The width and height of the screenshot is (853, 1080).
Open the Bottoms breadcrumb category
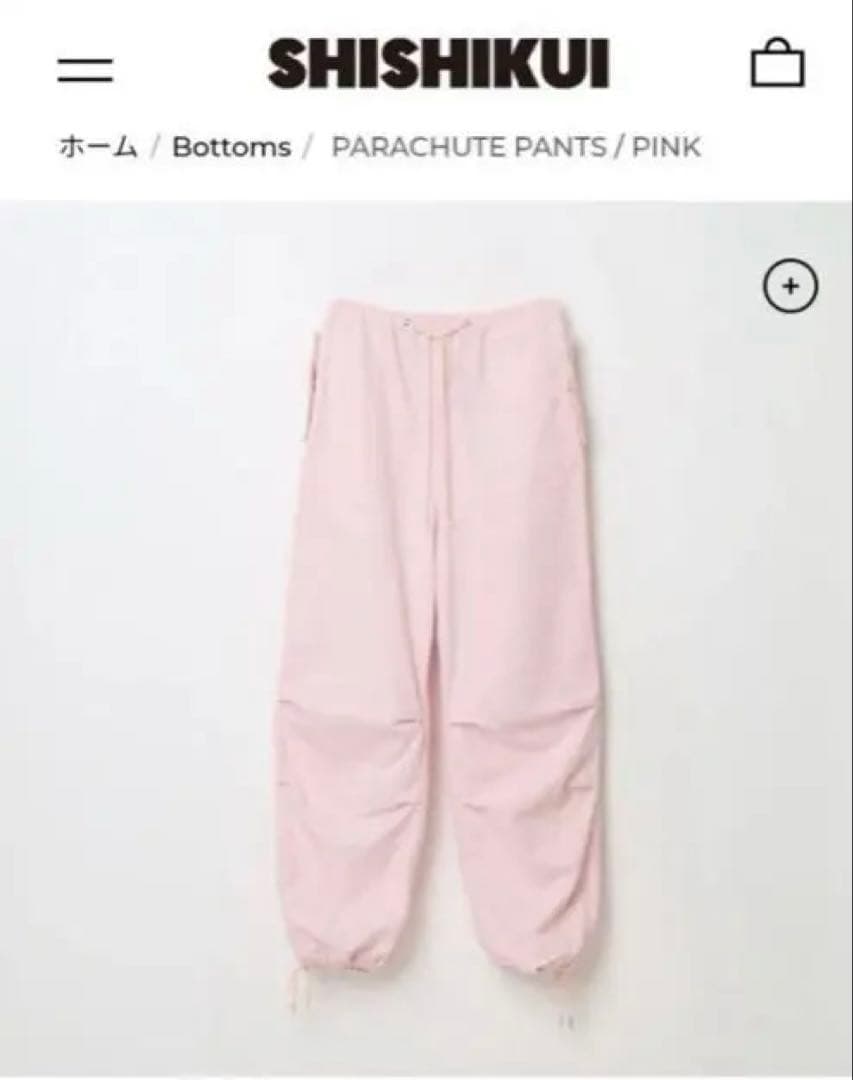[x=231, y=147]
